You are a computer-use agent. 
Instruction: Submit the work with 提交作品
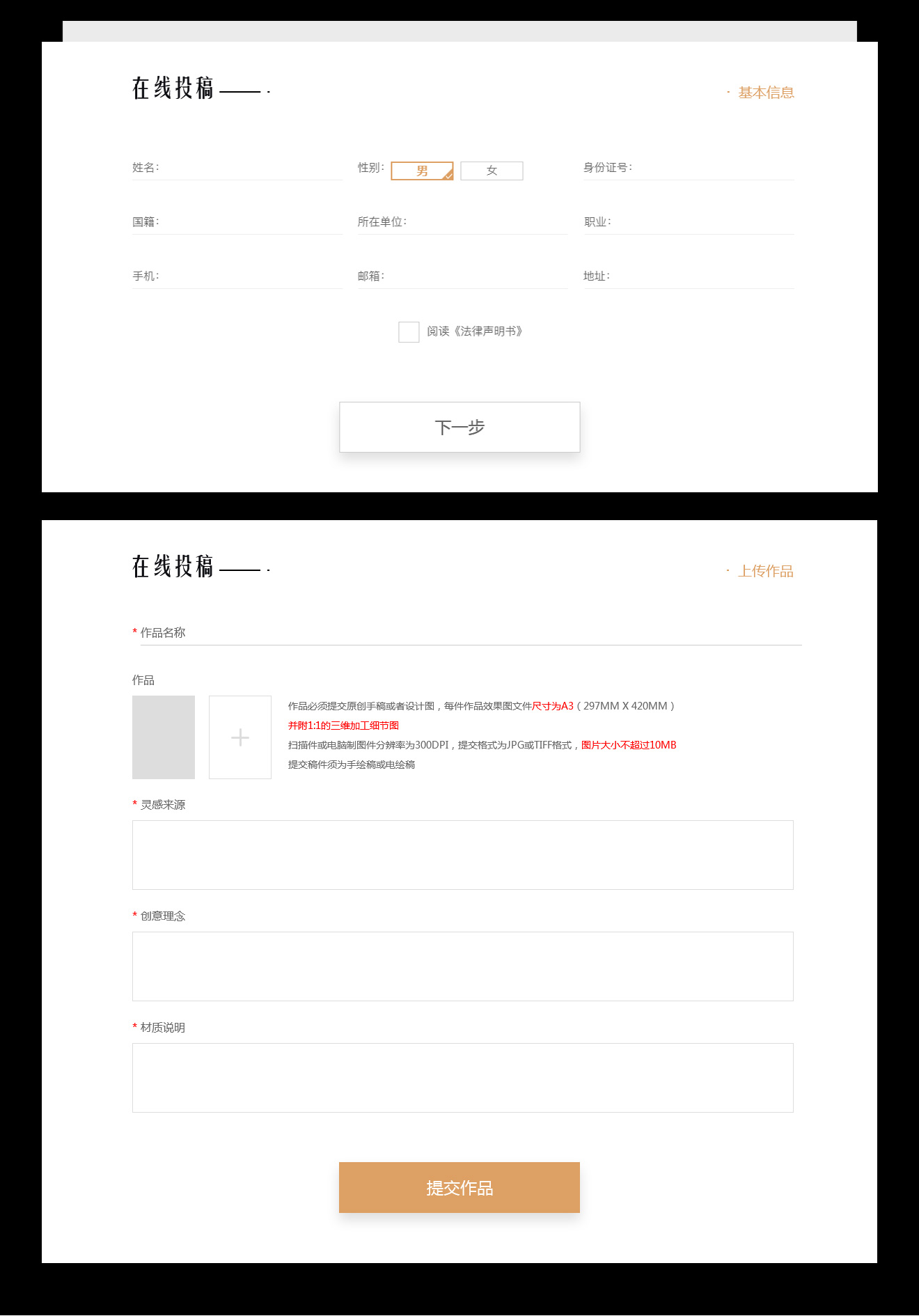pos(459,1188)
